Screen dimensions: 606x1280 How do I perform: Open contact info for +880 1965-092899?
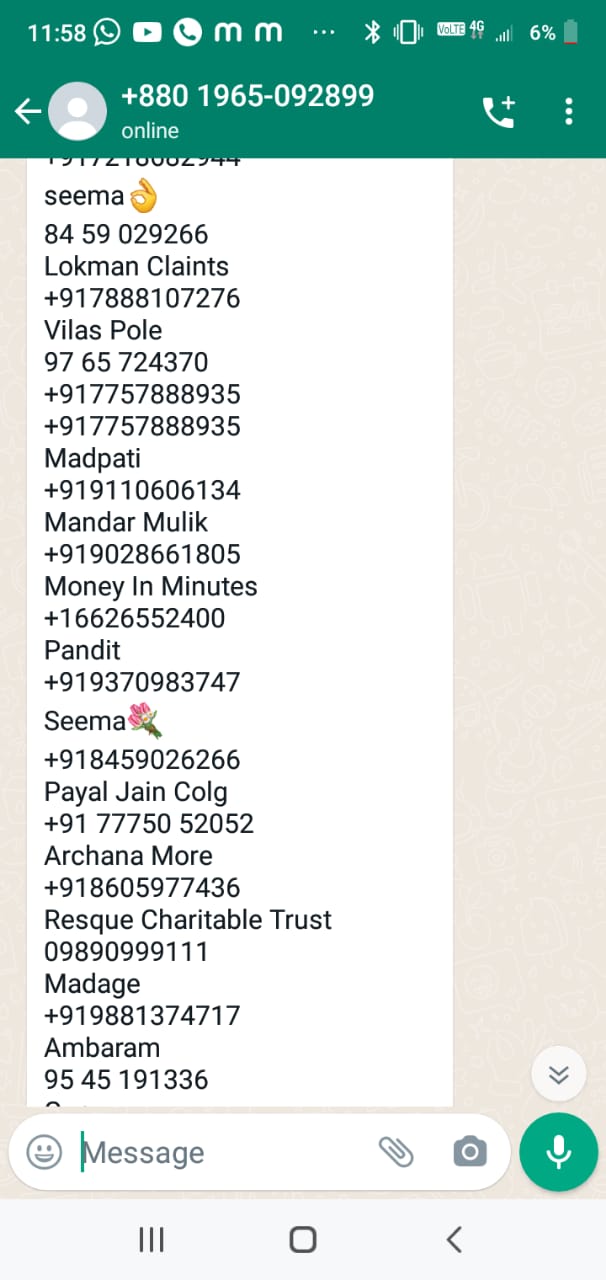point(247,110)
